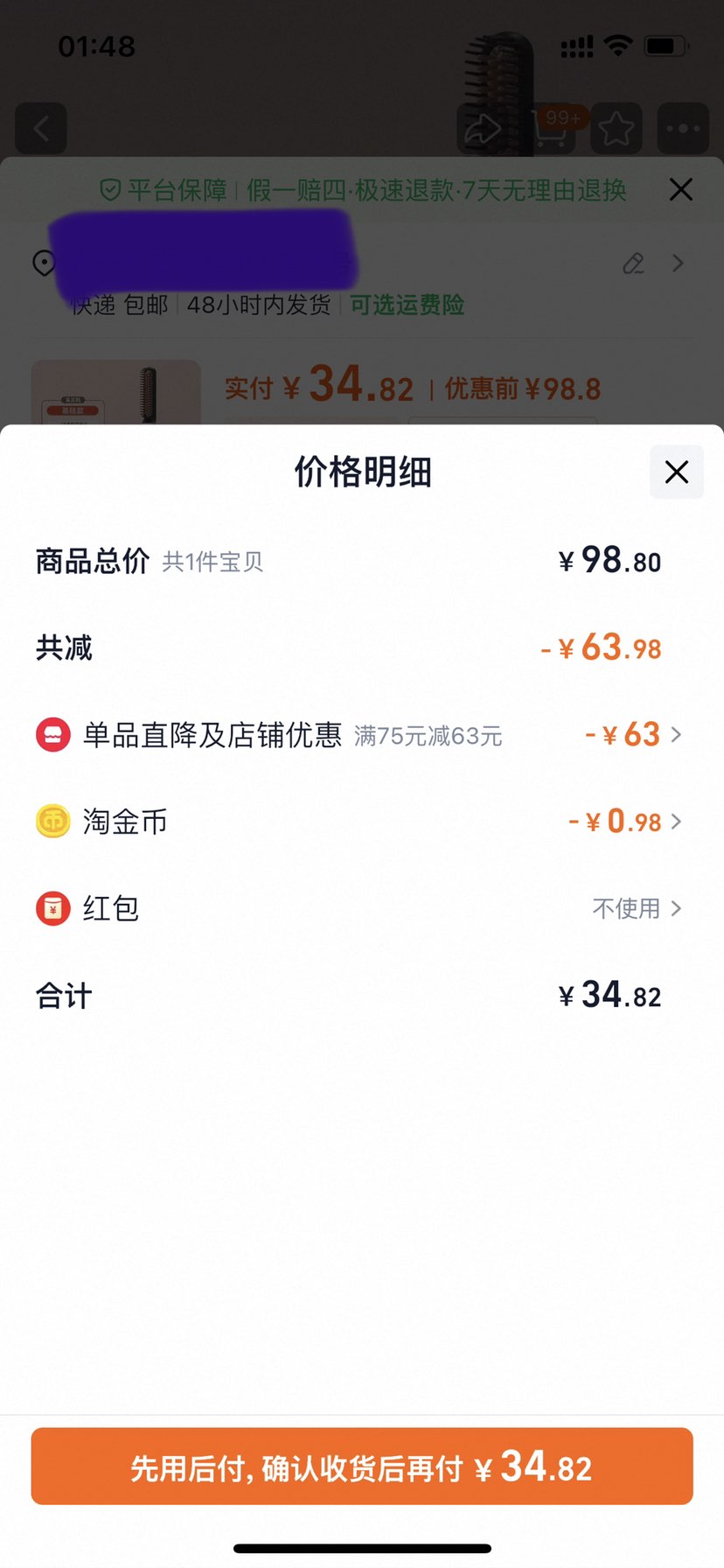Tap the gold coin icon beside 淘金币
The image size is (724, 1568).
[x=52, y=821]
